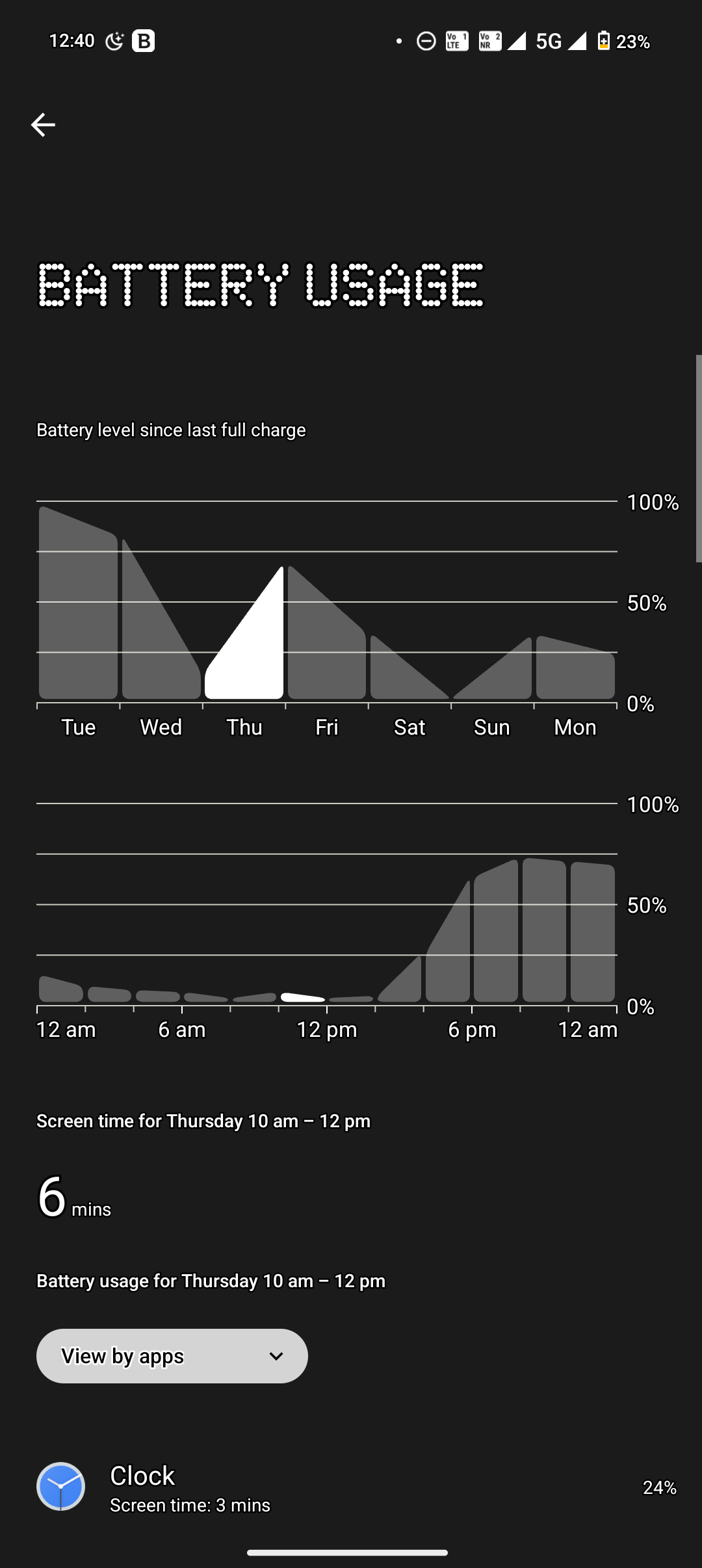Select the highlighted 10 am hourly bar

coord(302,997)
